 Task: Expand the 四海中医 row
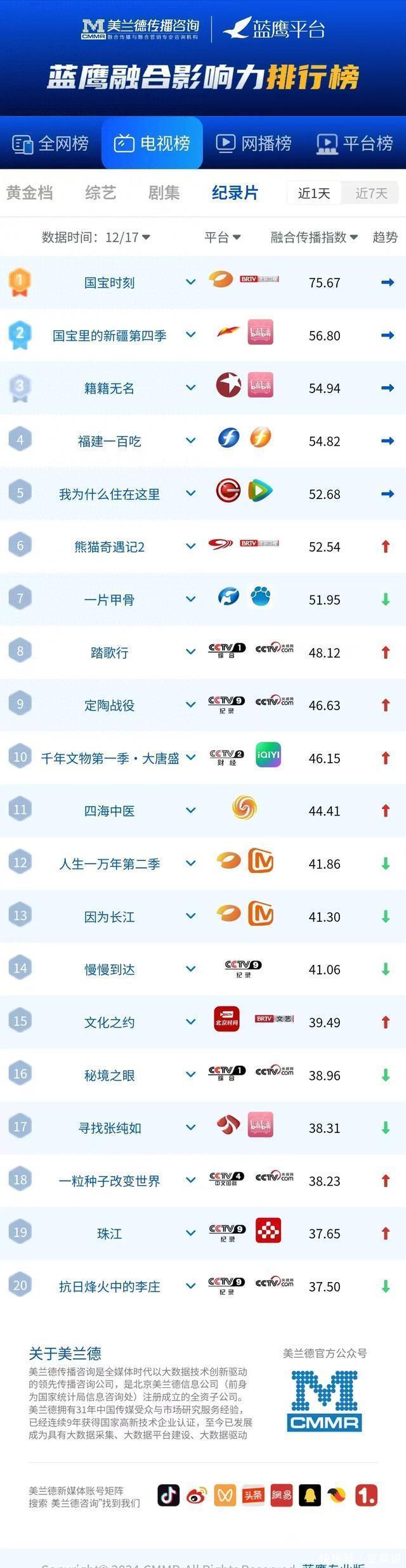click(x=190, y=810)
